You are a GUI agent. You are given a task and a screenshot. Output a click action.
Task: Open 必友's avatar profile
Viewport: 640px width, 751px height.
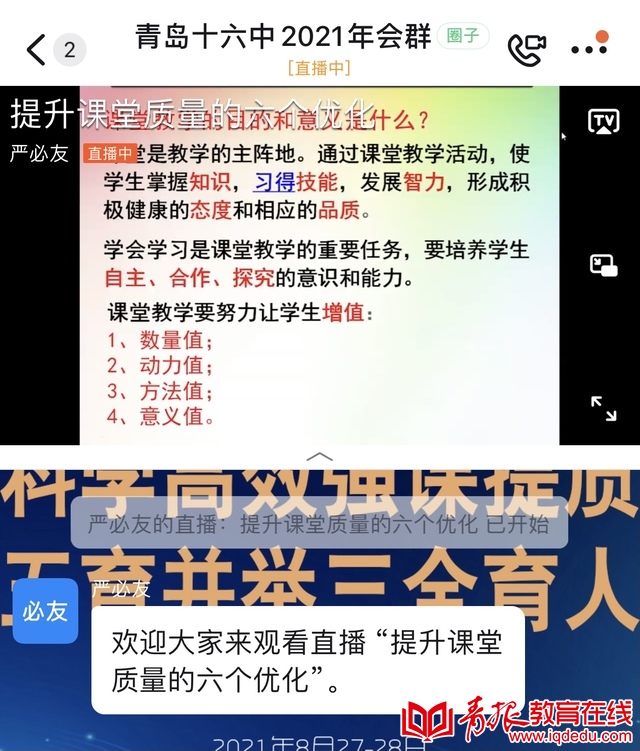[x=45, y=610]
